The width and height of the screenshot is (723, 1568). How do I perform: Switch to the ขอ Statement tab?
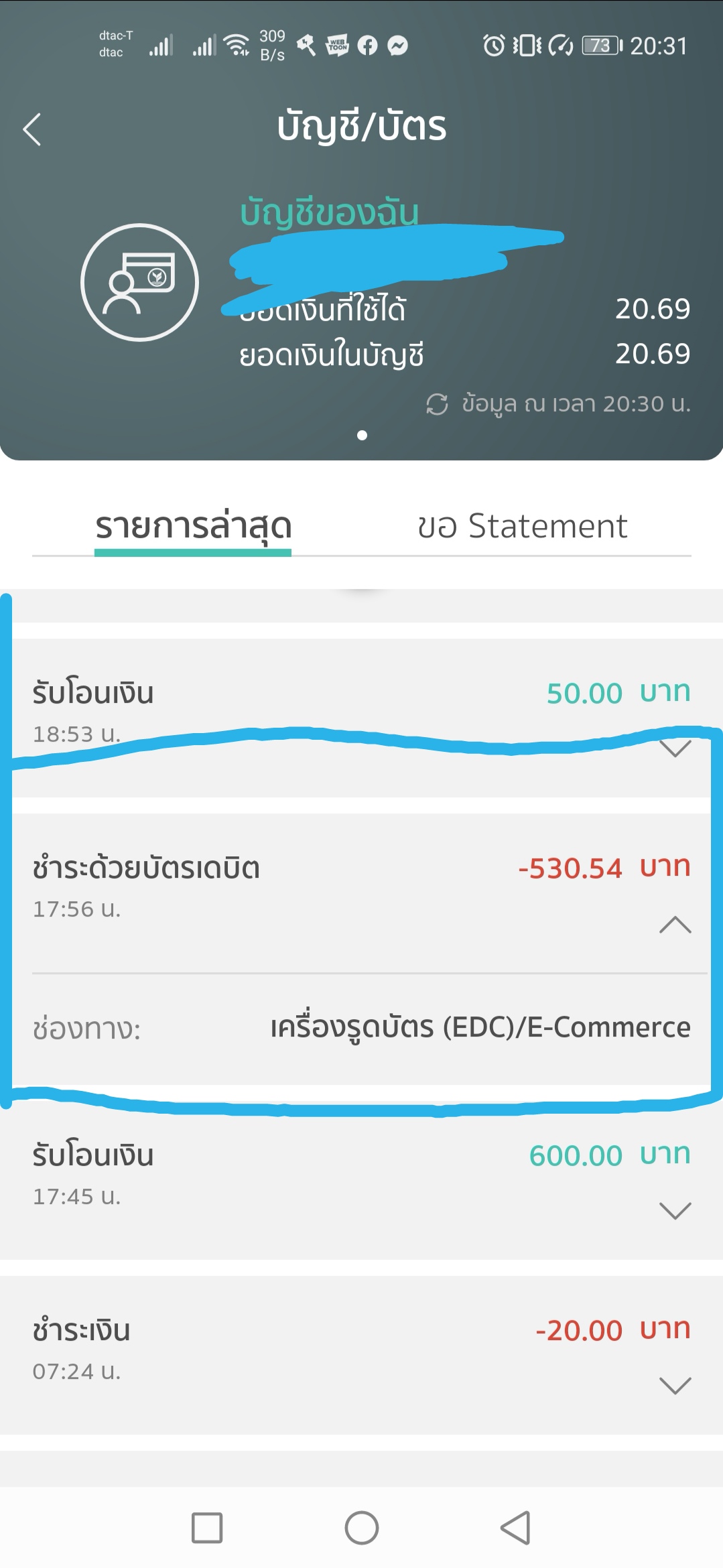[x=522, y=526]
